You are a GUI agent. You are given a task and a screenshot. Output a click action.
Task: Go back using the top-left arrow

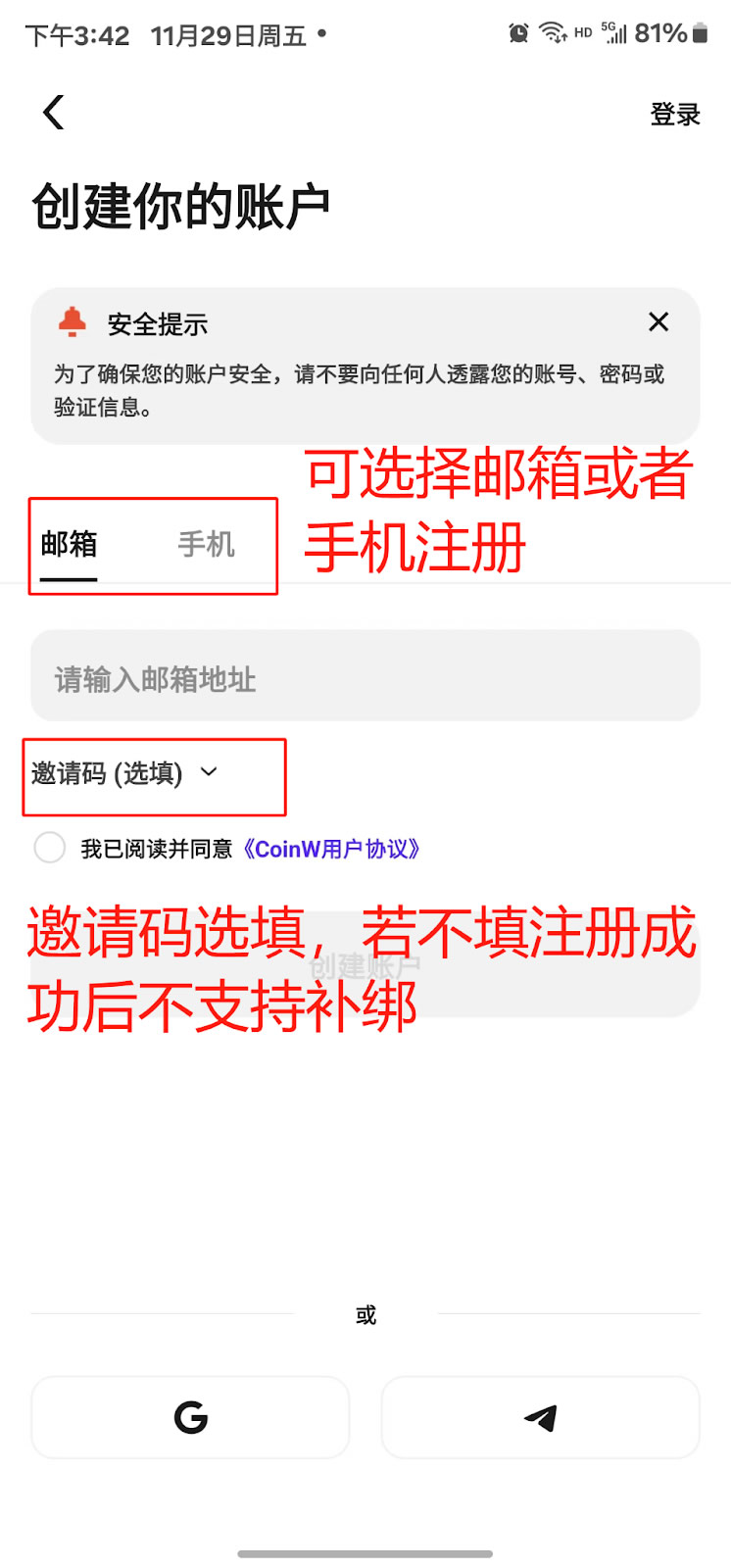click(x=55, y=113)
